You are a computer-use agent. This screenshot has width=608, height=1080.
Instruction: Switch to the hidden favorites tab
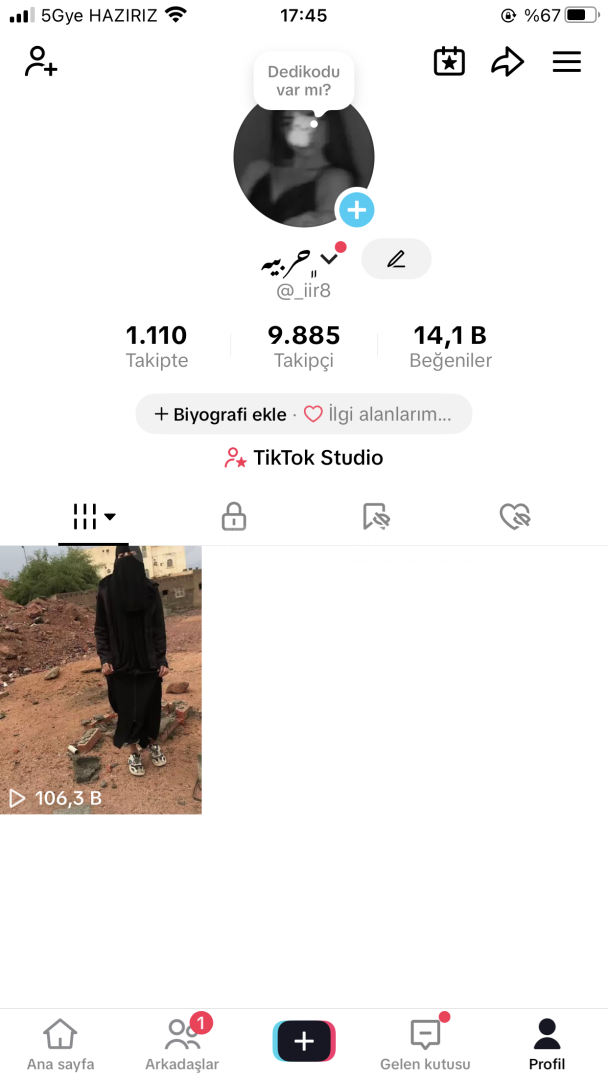click(x=375, y=517)
